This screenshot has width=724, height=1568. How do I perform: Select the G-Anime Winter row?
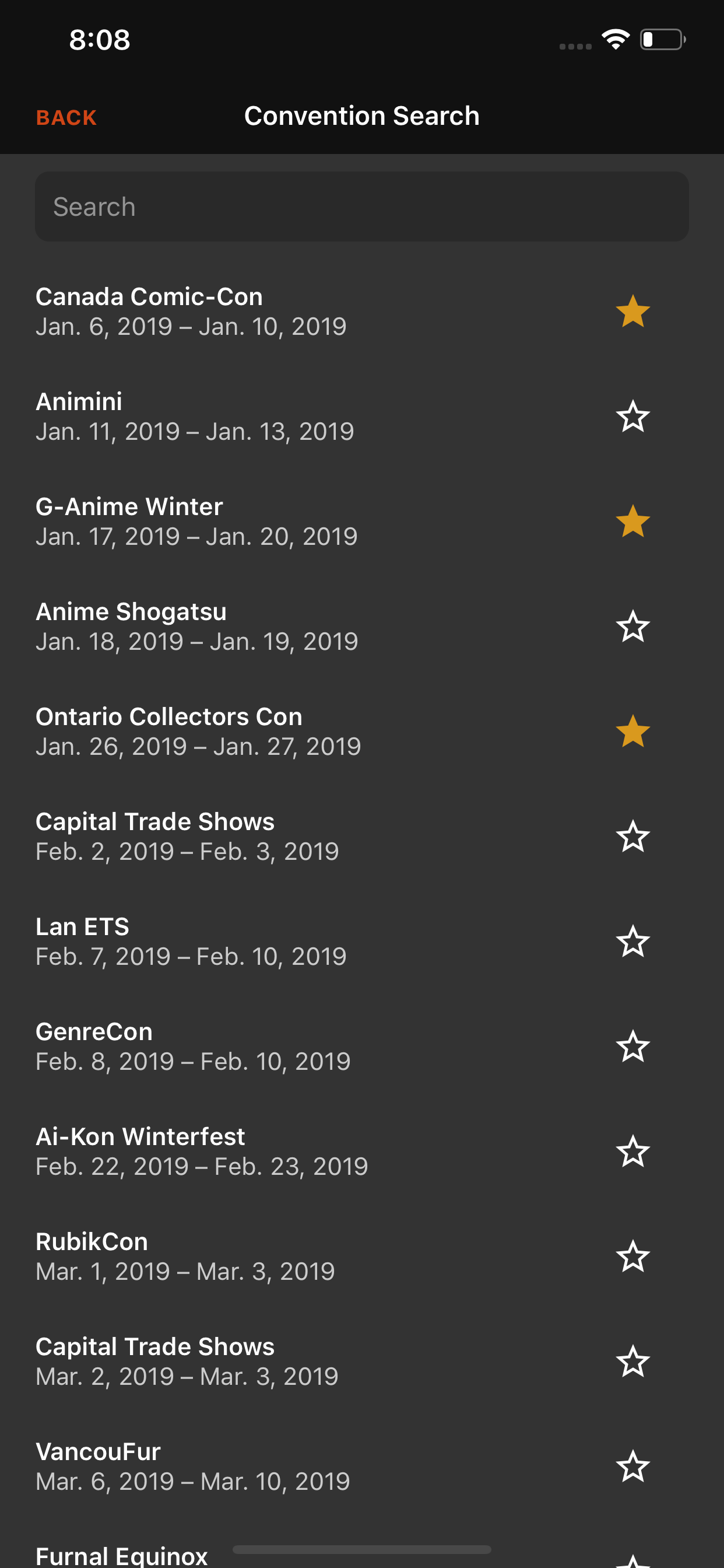[243, 521]
